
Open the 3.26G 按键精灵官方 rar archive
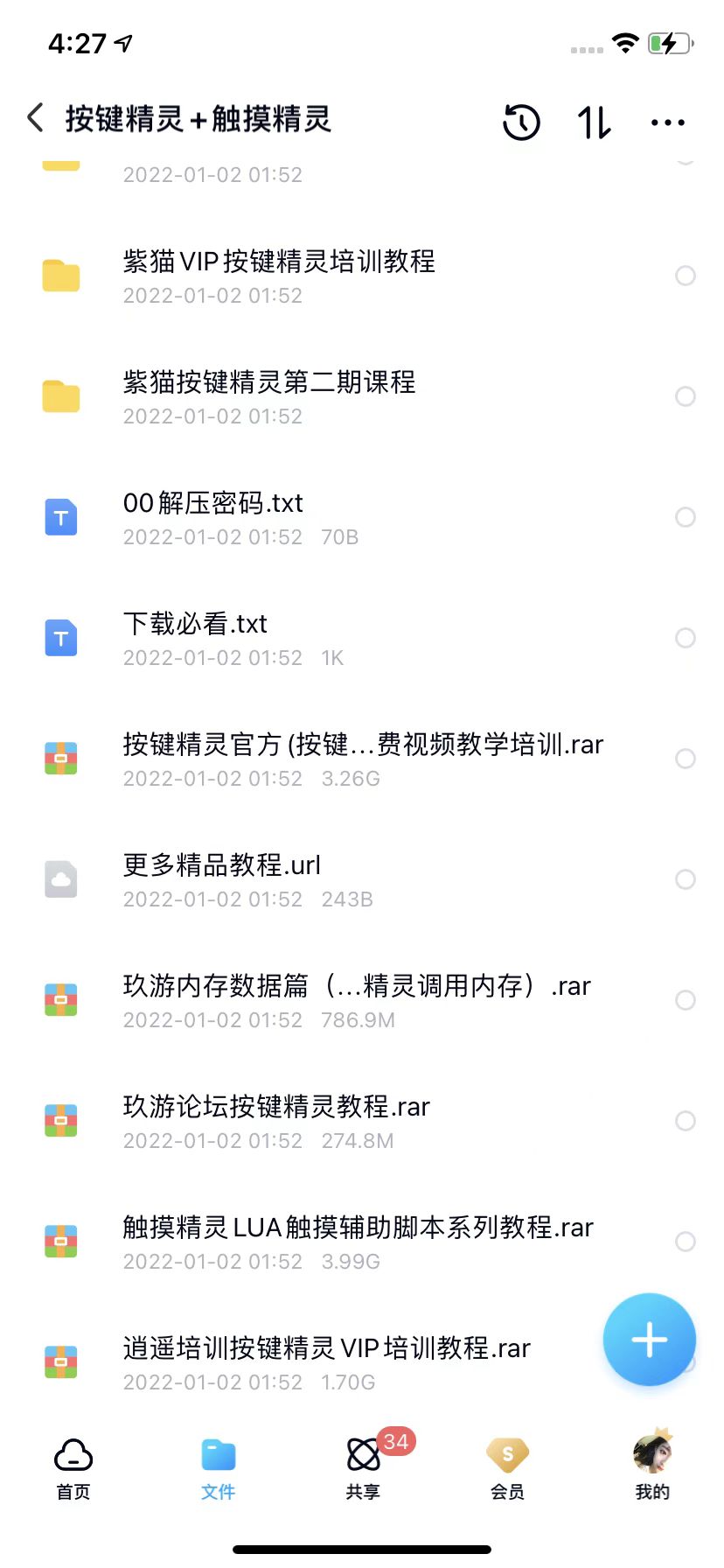(363, 759)
